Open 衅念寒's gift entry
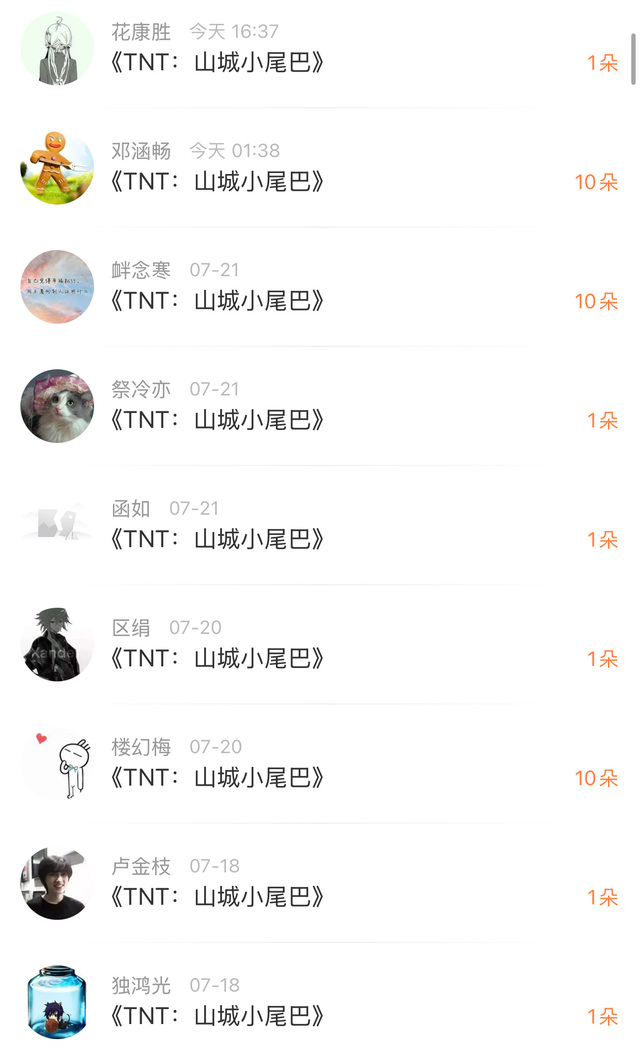 click(320, 288)
